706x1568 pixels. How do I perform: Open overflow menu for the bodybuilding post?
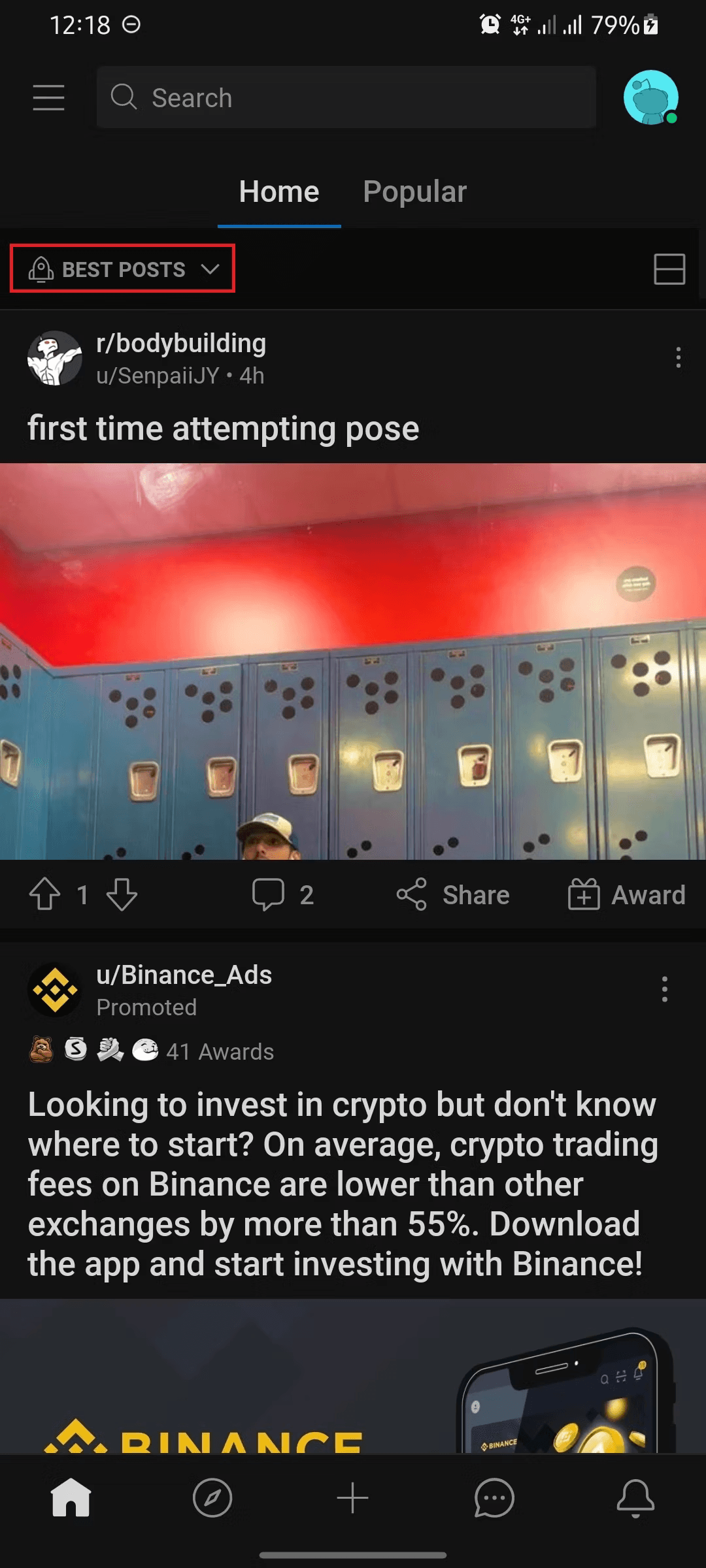(678, 357)
